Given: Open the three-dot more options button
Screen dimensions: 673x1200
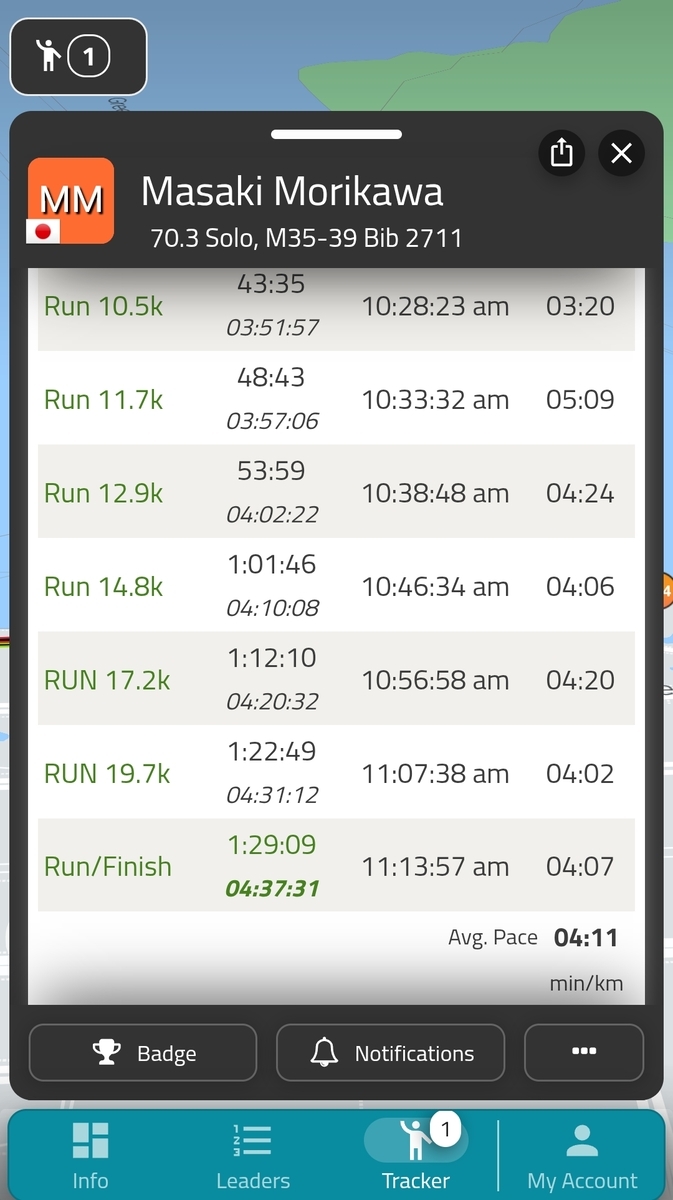Looking at the screenshot, I should click(x=584, y=1053).
